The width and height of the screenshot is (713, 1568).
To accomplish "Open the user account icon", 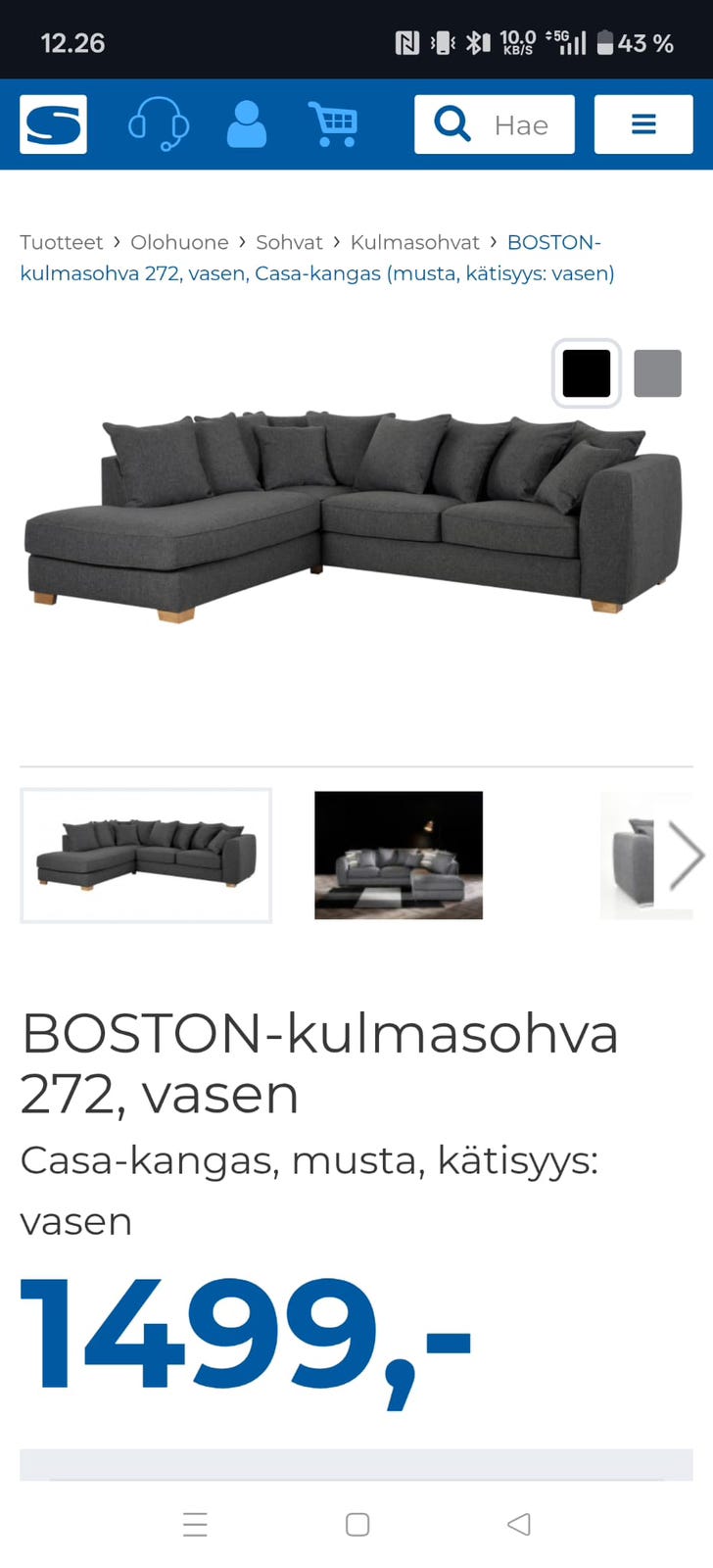I will point(246,124).
